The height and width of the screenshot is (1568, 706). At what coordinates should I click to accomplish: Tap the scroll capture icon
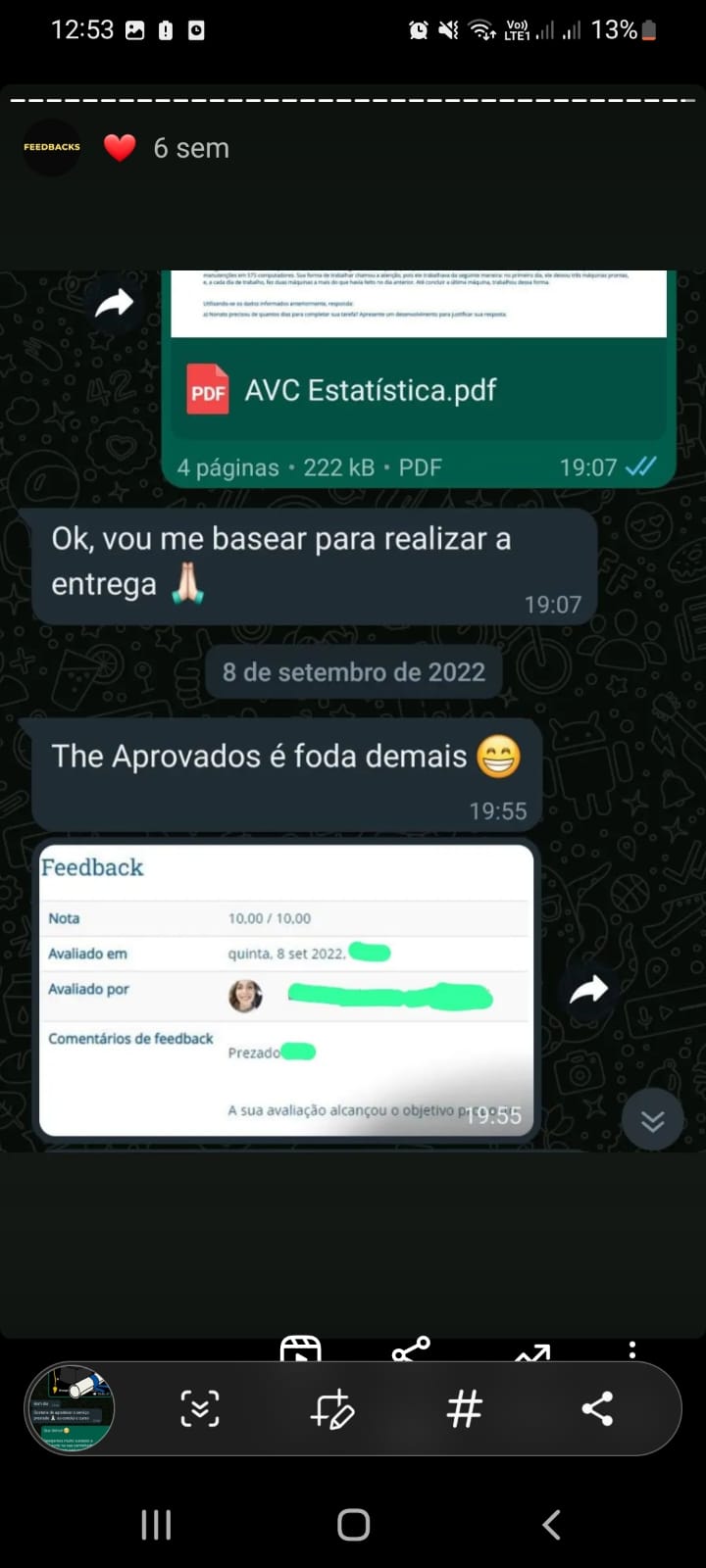pyautogui.click(x=200, y=1409)
